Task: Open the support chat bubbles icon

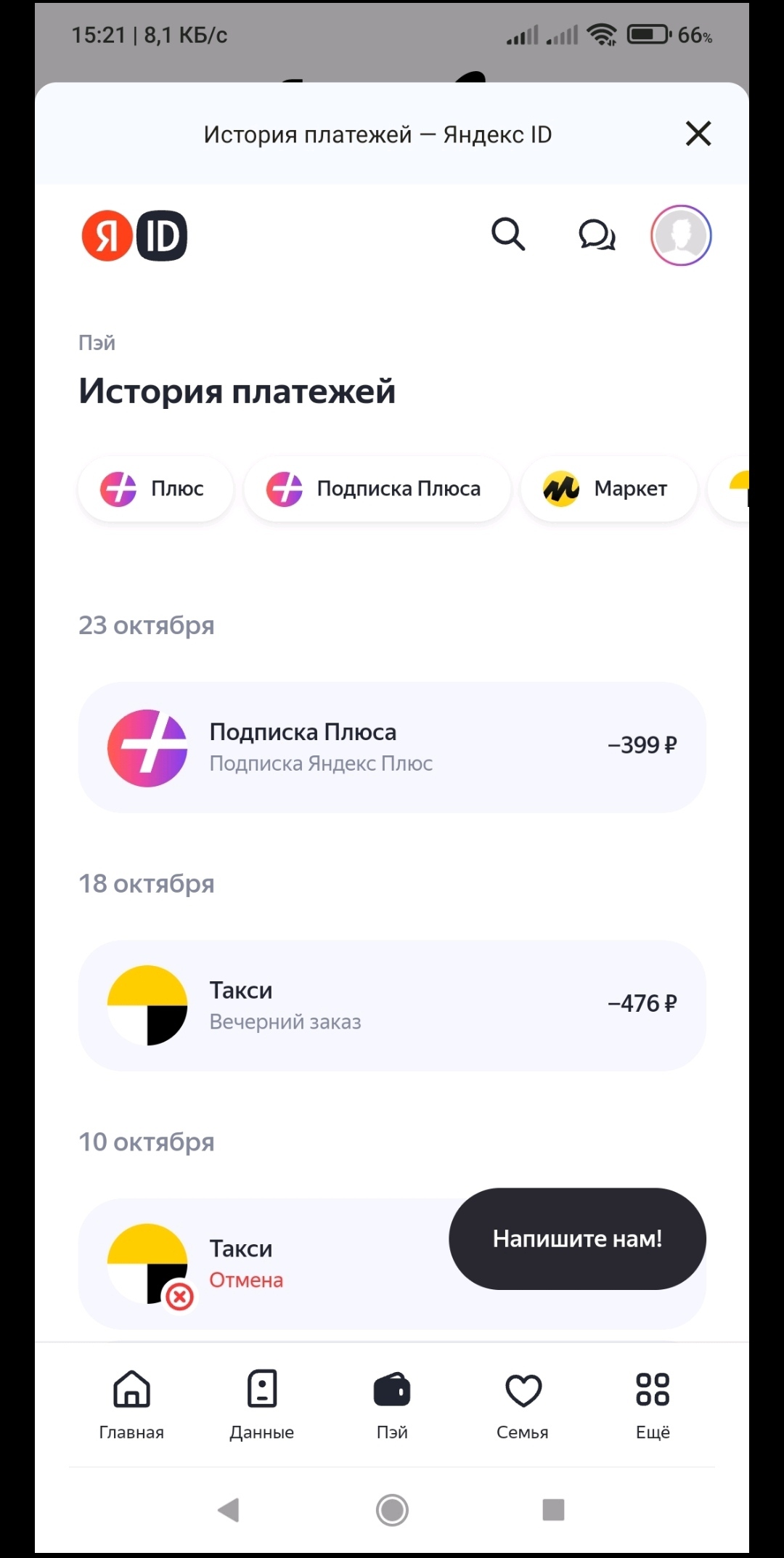Action: tap(597, 235)
